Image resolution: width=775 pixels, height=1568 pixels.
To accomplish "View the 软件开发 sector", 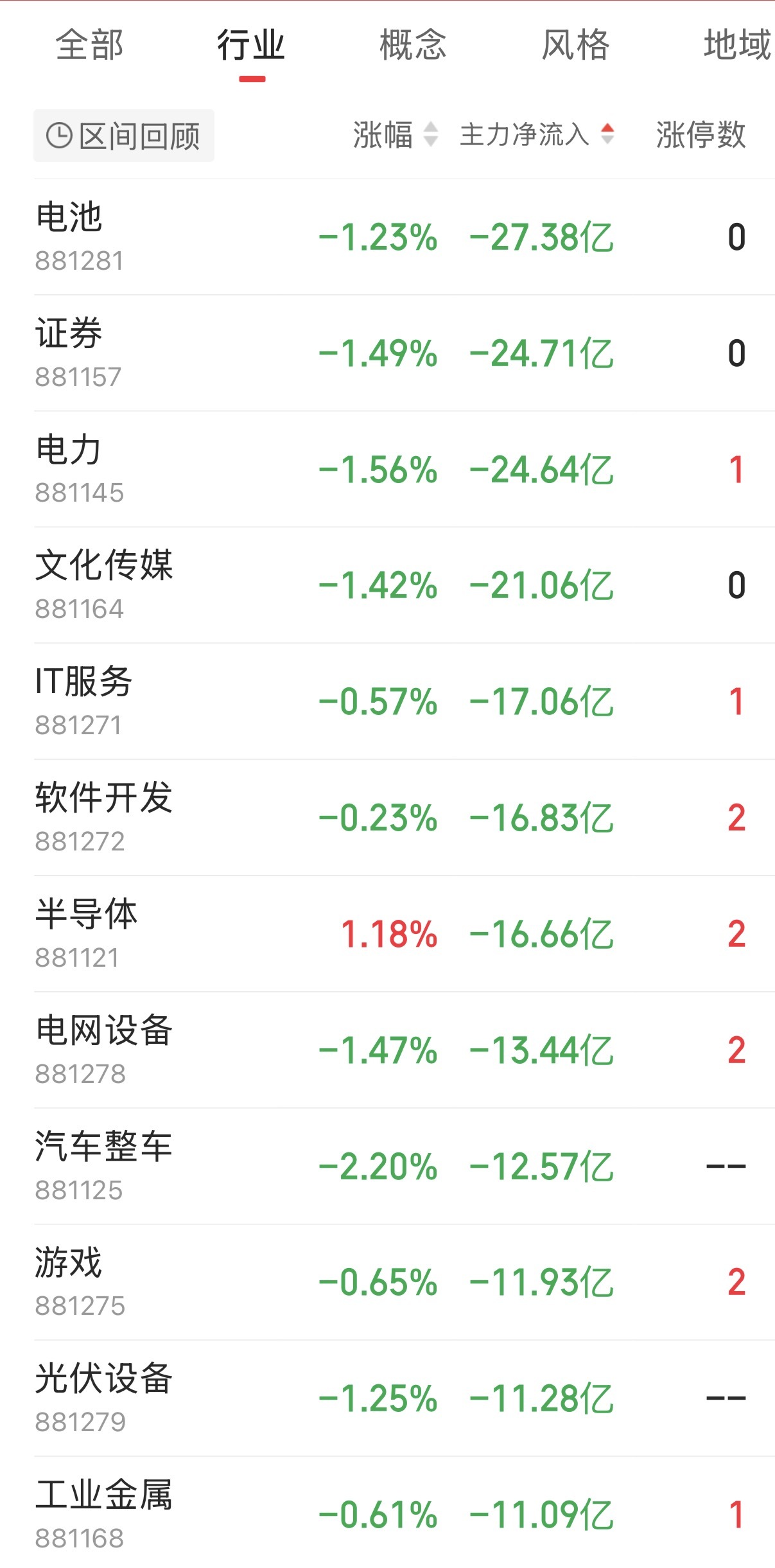I will [x=405, y=818].
